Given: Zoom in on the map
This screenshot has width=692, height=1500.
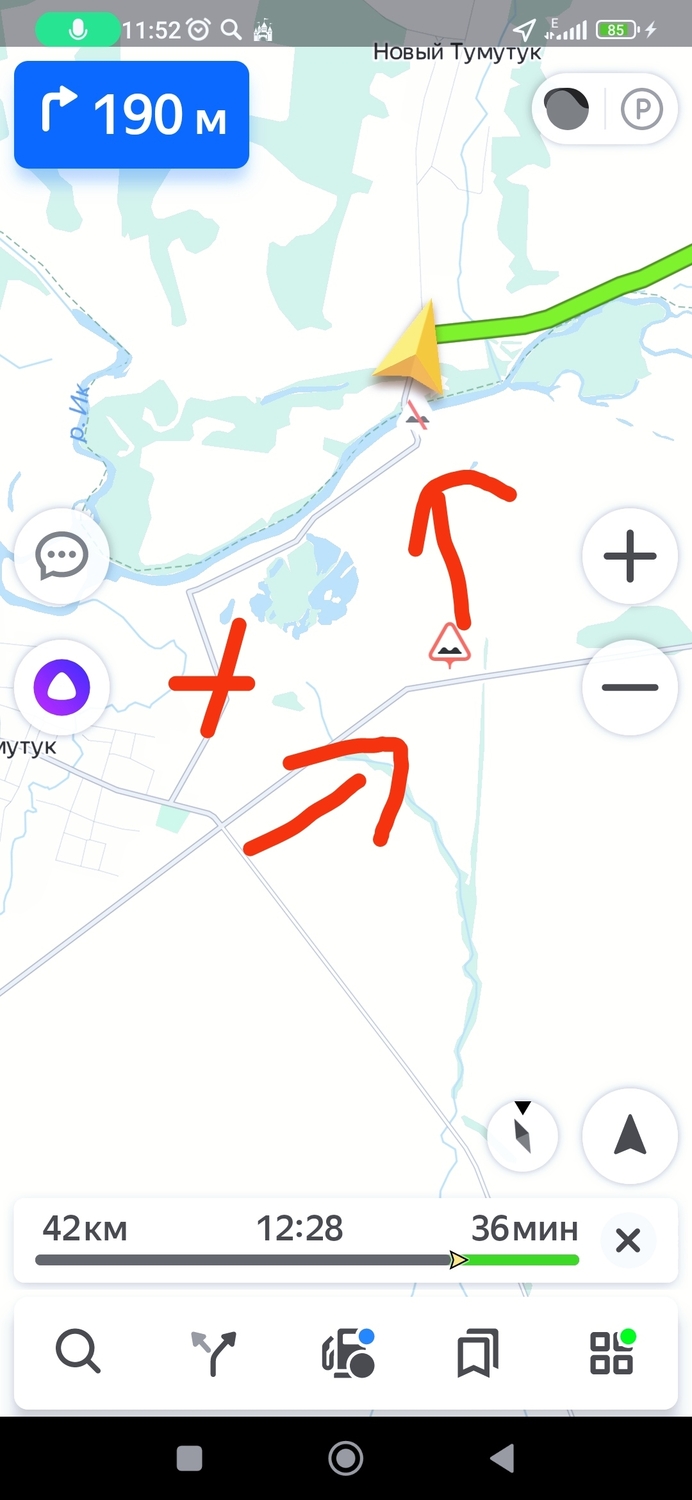Looking at the screenshot, I should [630, 556].
